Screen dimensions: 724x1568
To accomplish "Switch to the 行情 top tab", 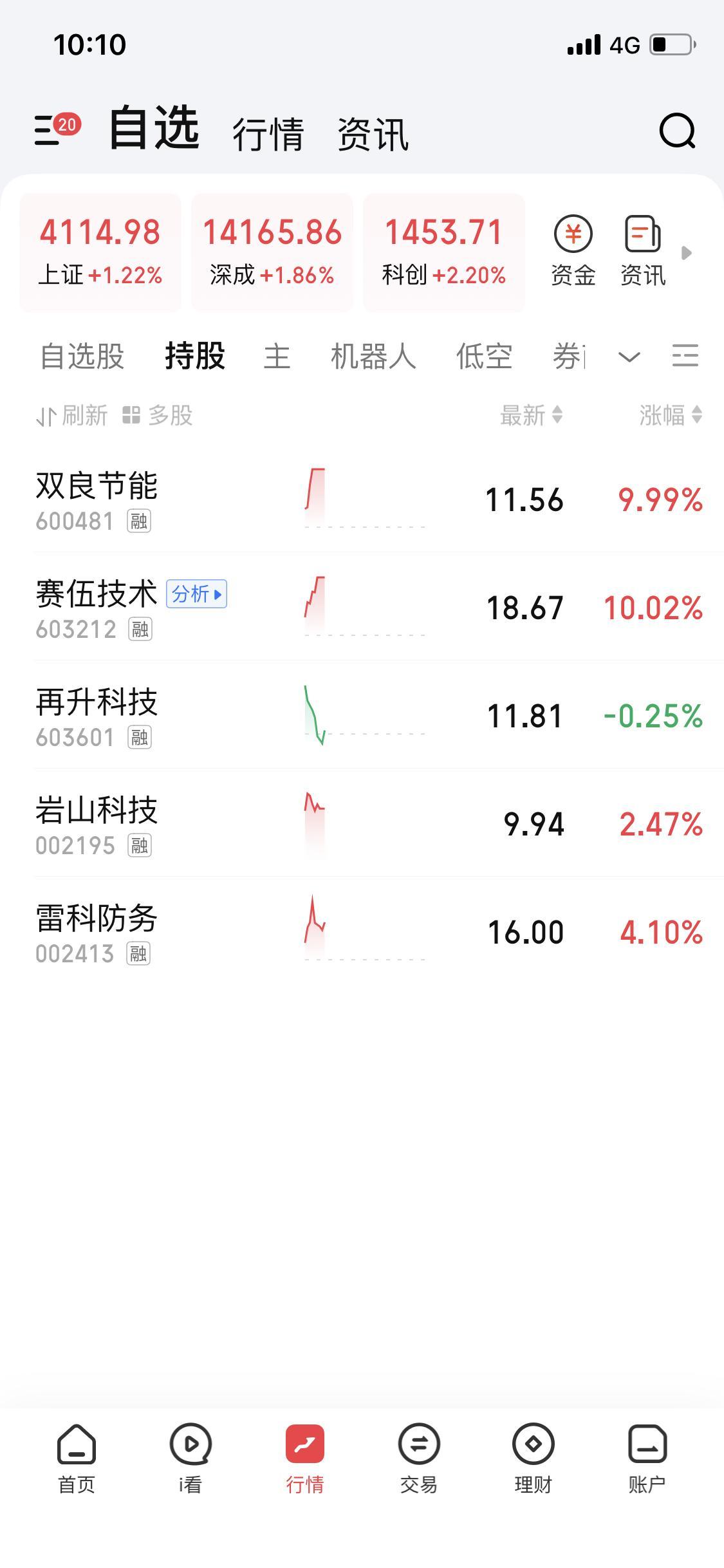I will click(268, 134).
